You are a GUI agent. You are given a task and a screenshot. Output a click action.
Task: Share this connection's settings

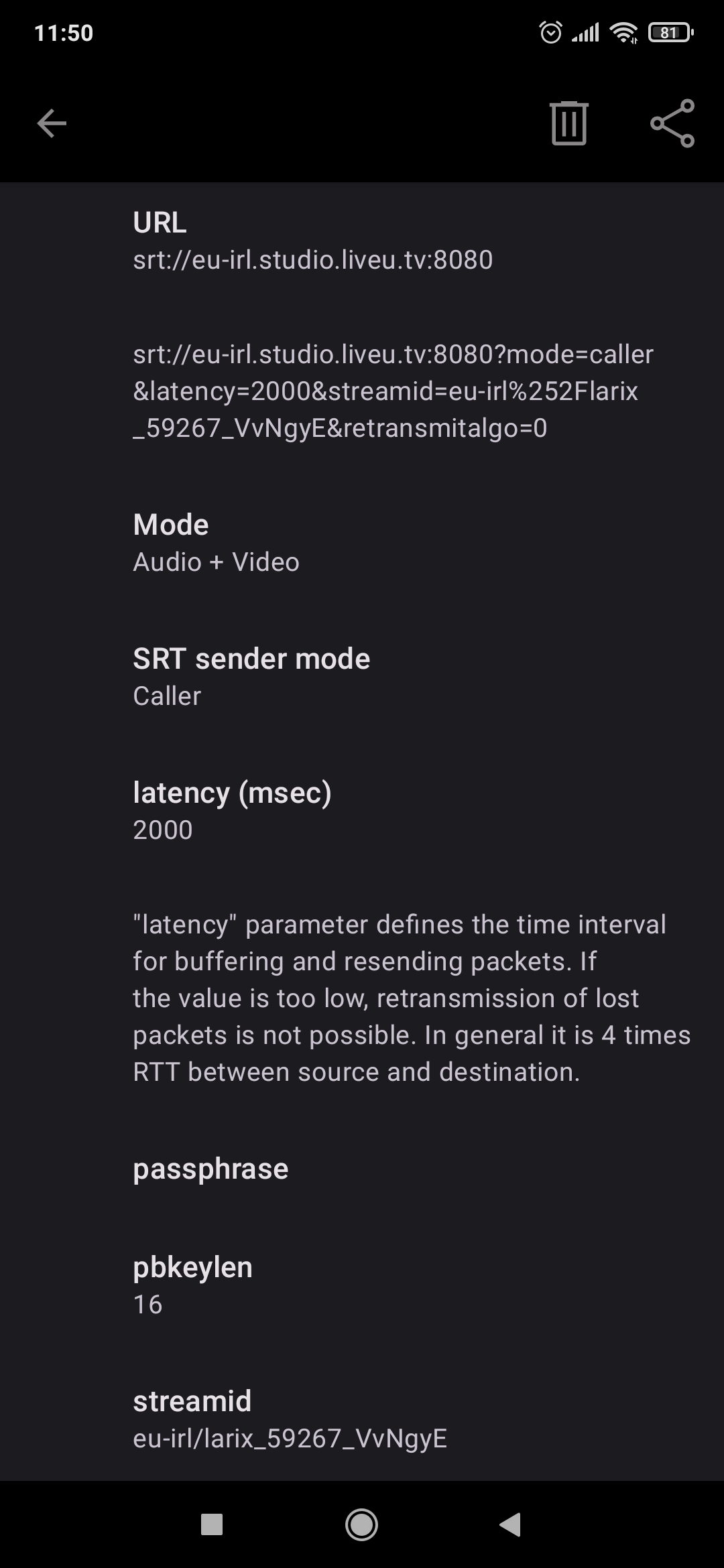(672, 123)
